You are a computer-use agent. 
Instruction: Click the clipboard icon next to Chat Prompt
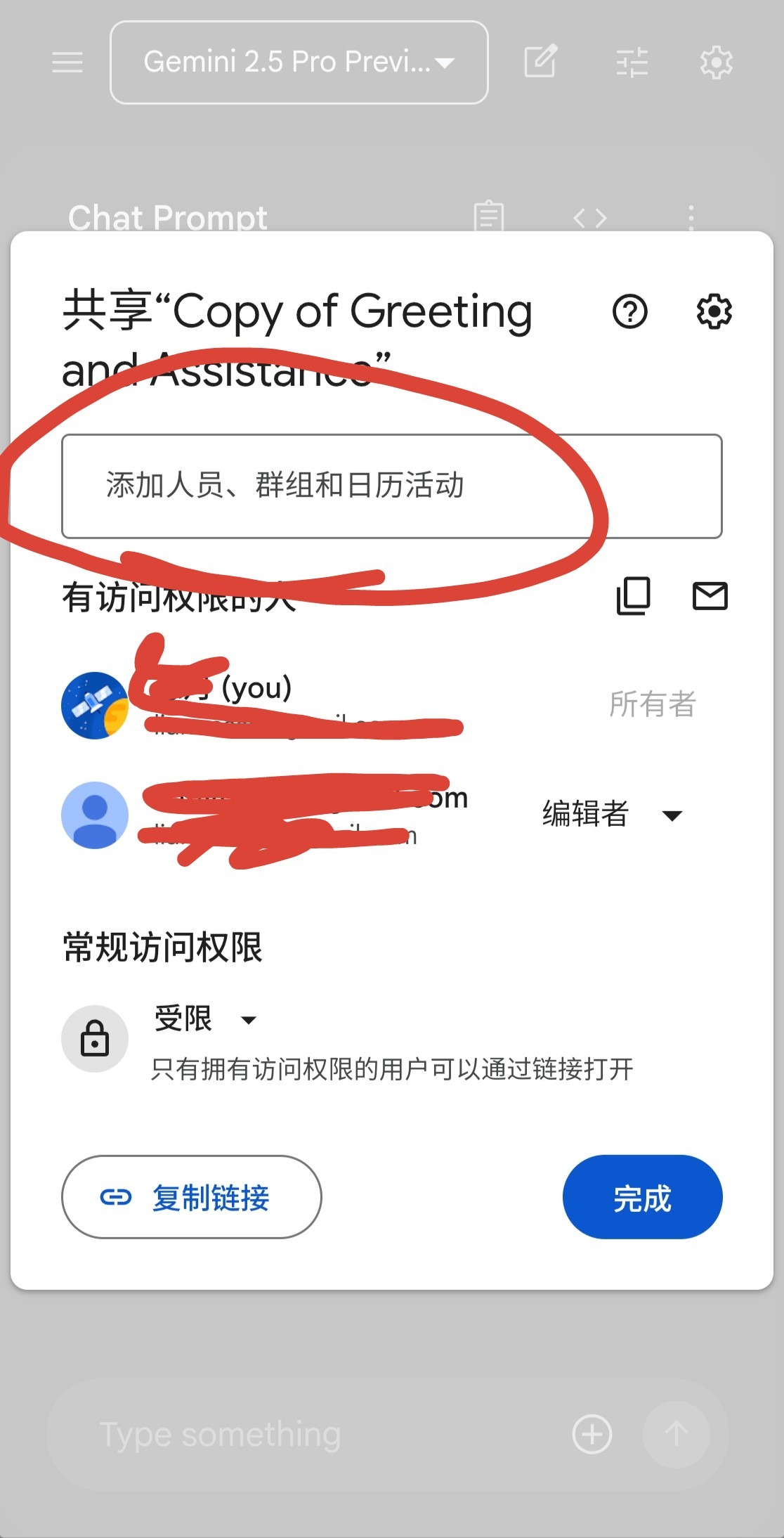click(x=489, y=218)
